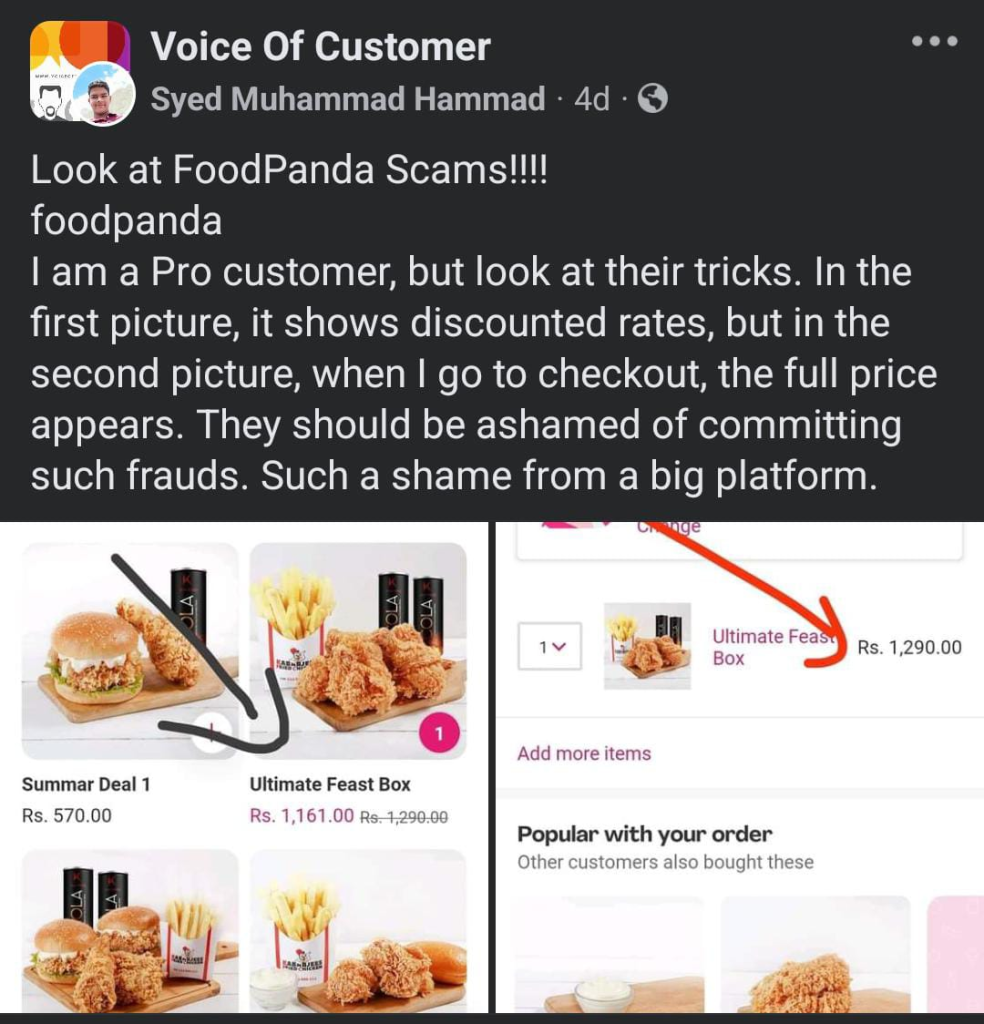The image size is (984, 1024).
Task: Click the post's text about FoodPanda scams
Action: coord(480,320)
